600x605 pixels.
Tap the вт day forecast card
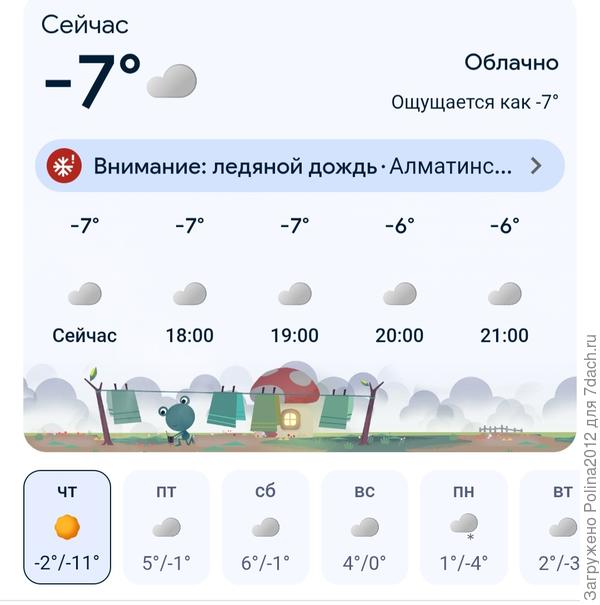click(x=556, y=526)
